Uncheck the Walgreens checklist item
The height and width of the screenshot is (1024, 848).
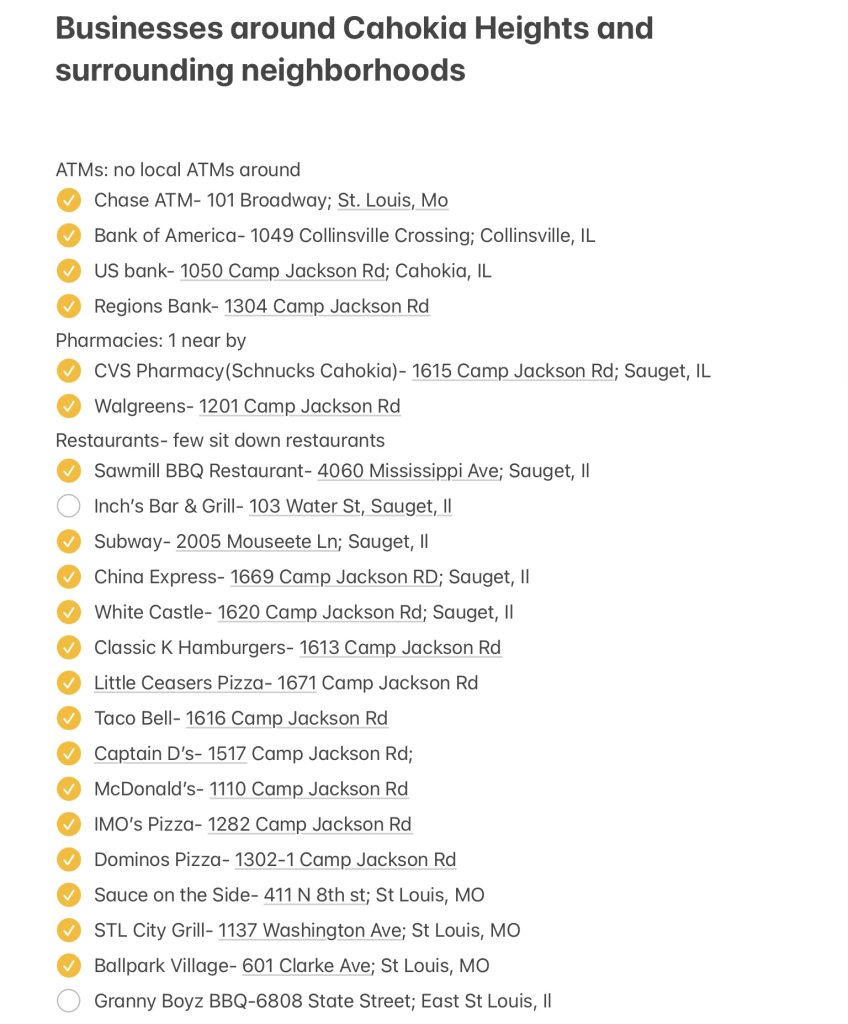click(x=68, y=406)
